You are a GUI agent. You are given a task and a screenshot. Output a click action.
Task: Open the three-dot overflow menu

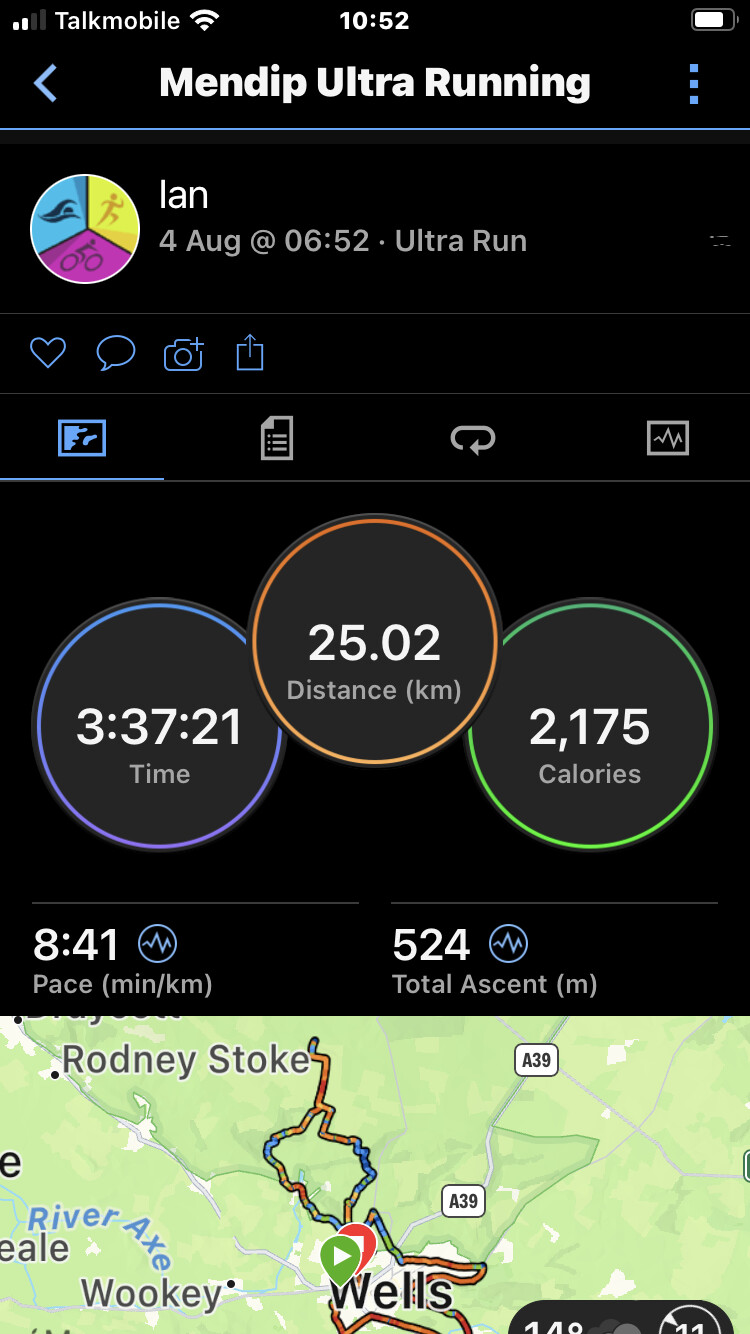click(694, 84)
